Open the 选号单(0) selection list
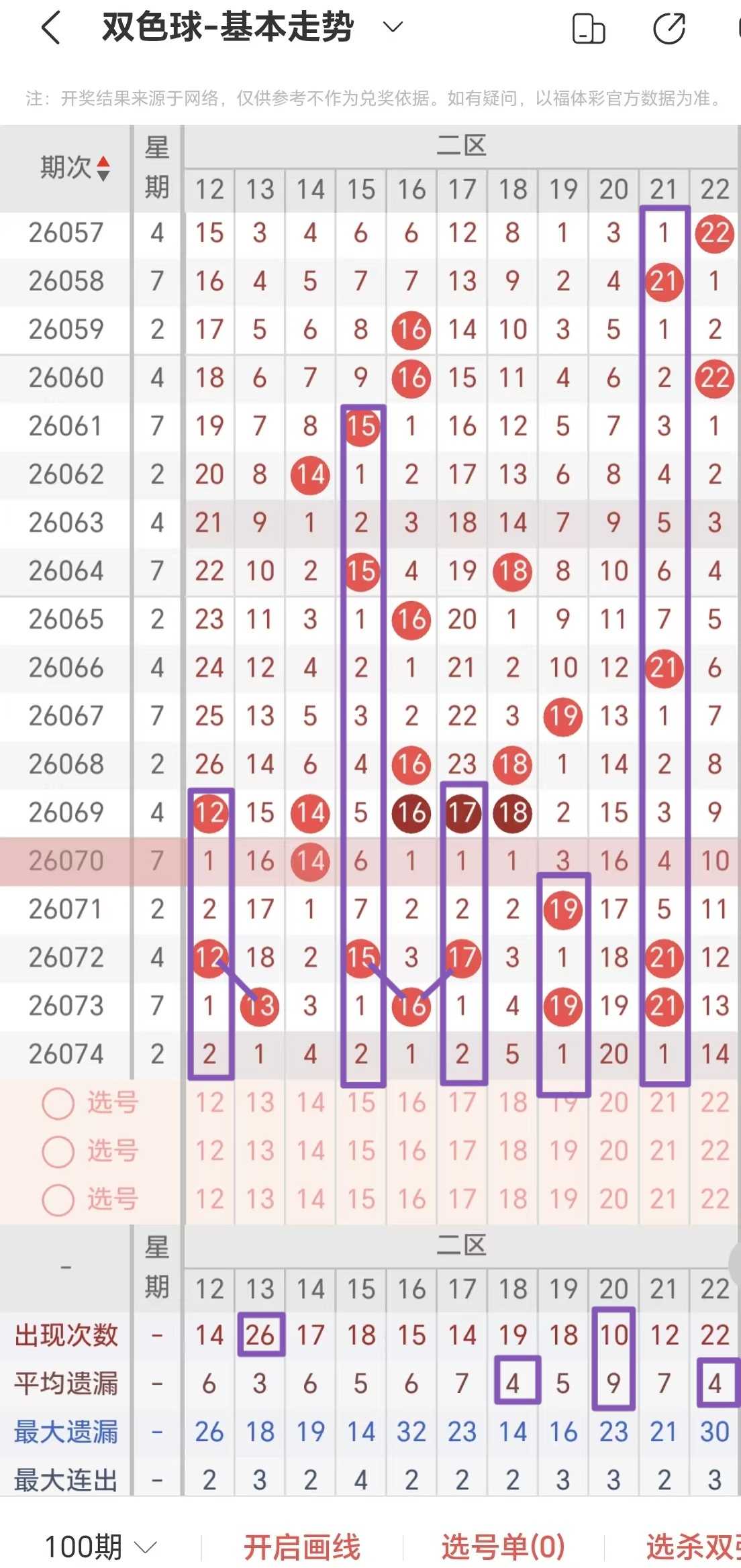This screenshot has width=741, height=1568. [x=503, y=1547]
